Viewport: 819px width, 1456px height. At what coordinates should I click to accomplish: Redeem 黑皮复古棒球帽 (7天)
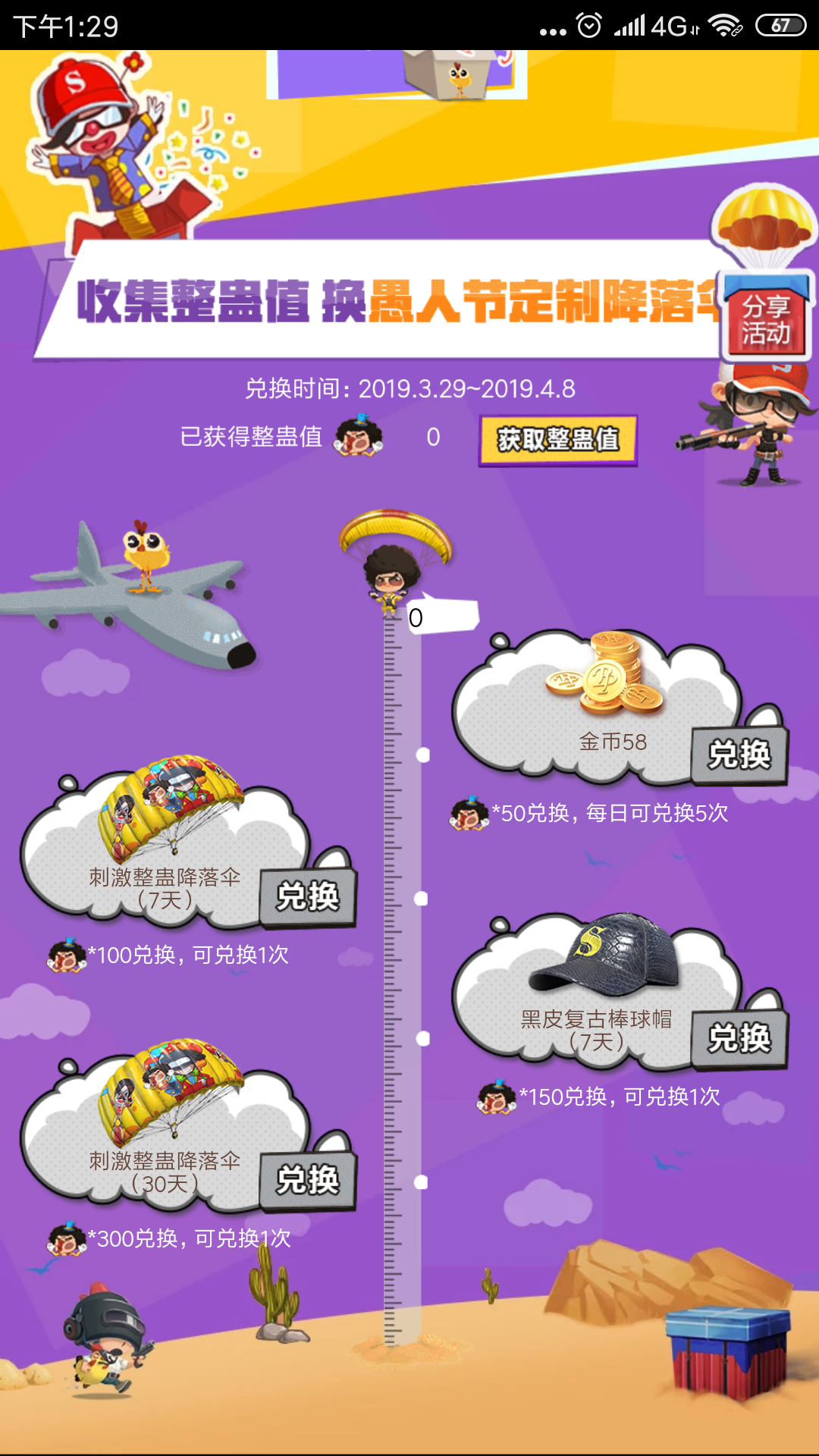[739, 1039]
